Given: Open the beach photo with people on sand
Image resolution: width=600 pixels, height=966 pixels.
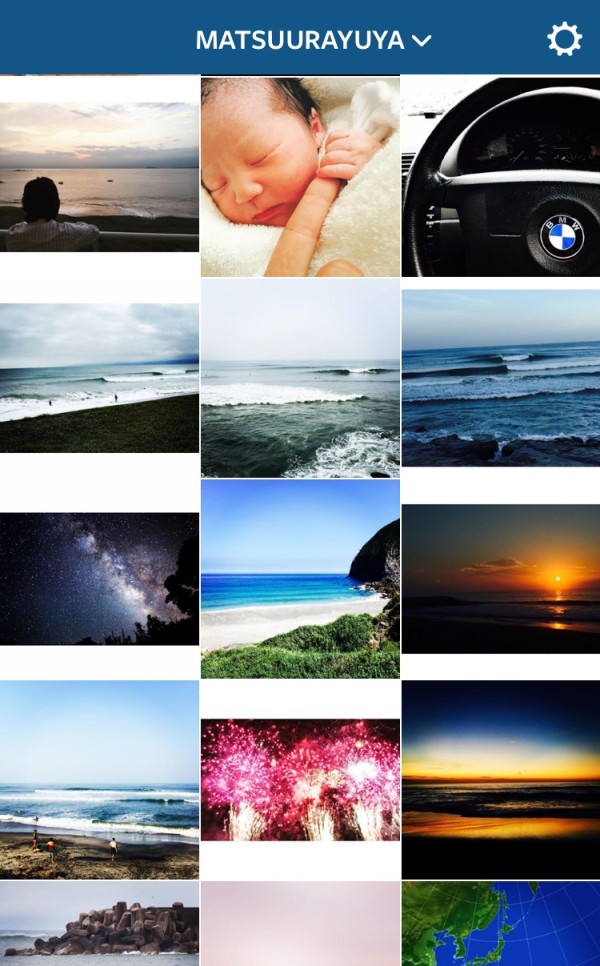Looking at the screenshot, I should tap(99, 779).
